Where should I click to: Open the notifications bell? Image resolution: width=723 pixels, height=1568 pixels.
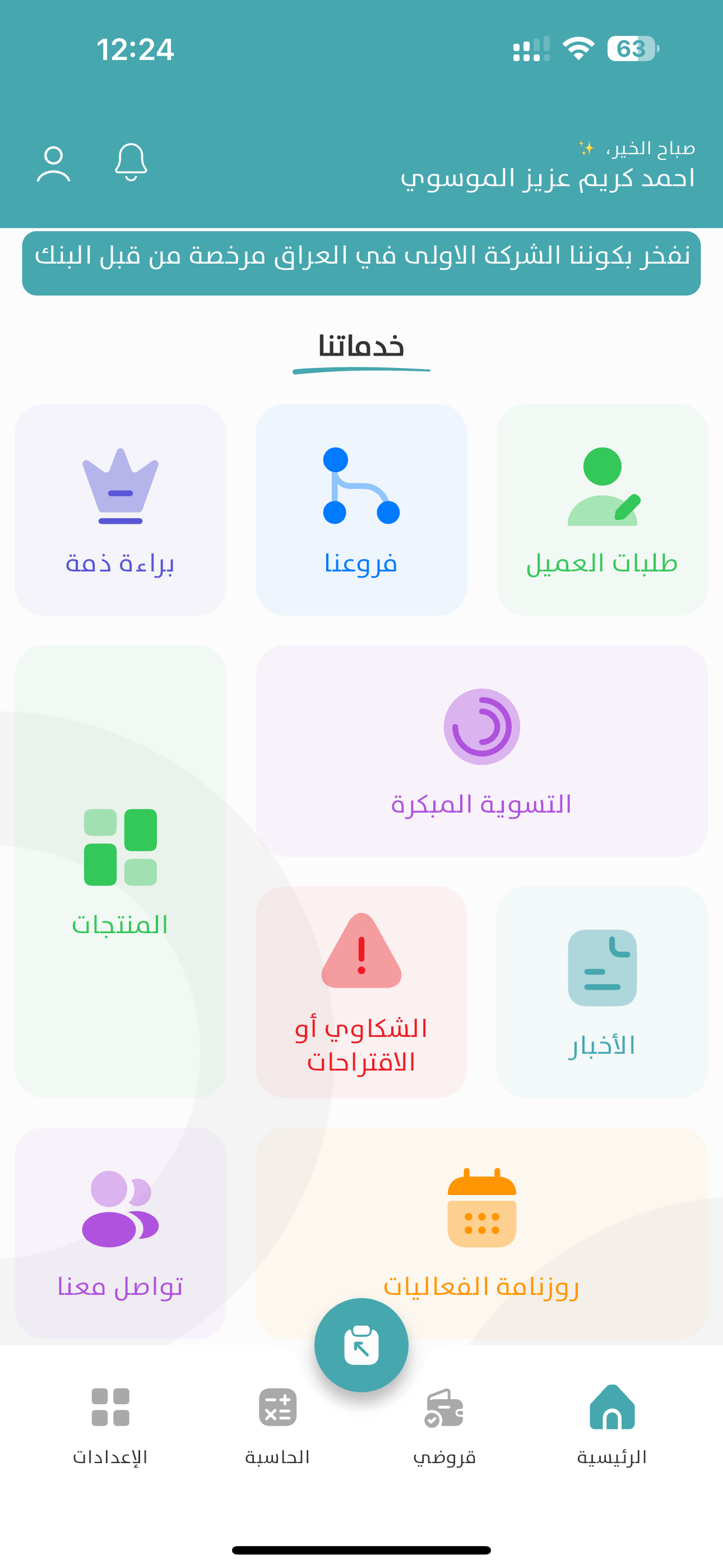[x=131, y=163]
